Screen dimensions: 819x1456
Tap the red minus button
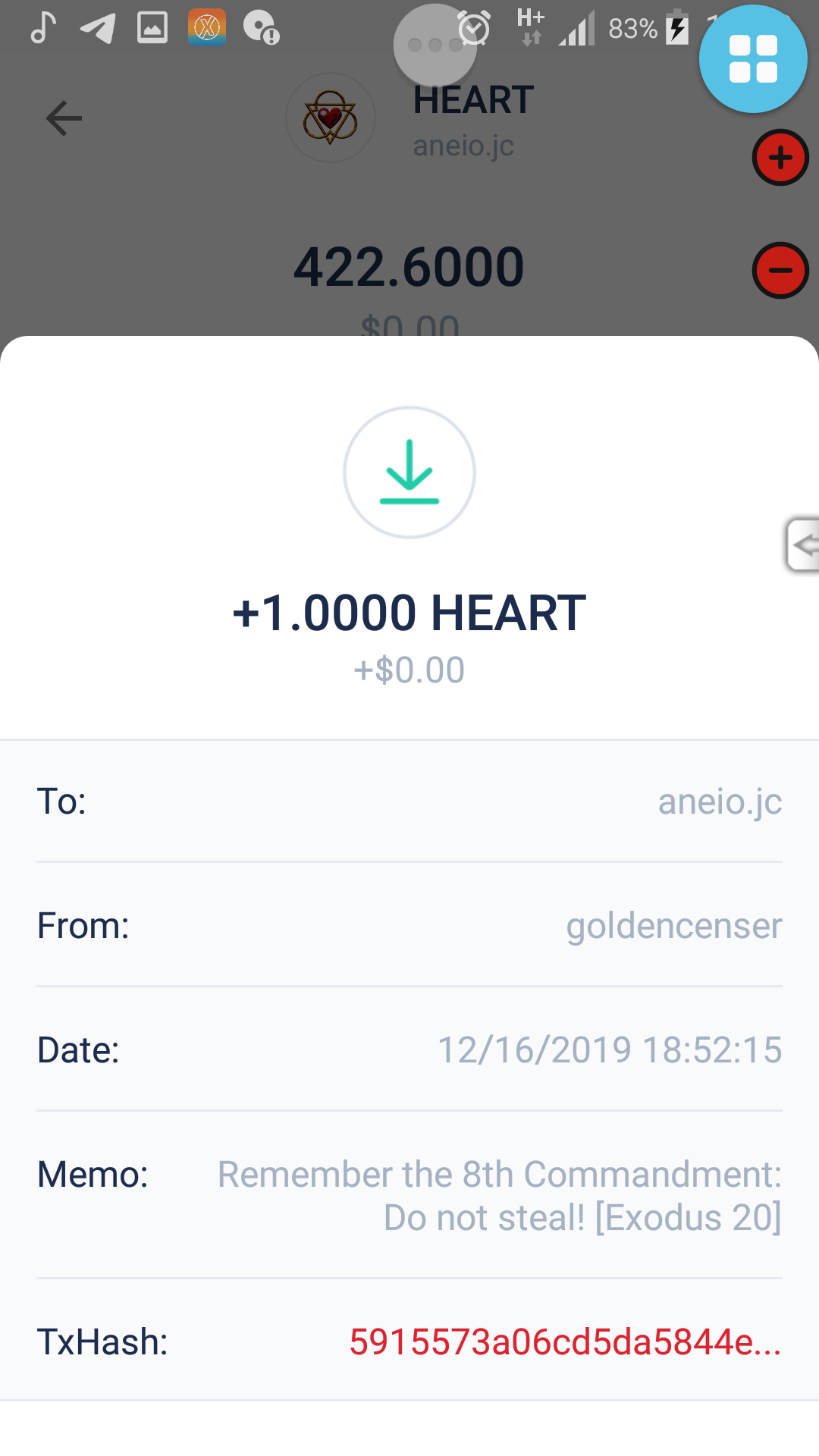(780, 271)
